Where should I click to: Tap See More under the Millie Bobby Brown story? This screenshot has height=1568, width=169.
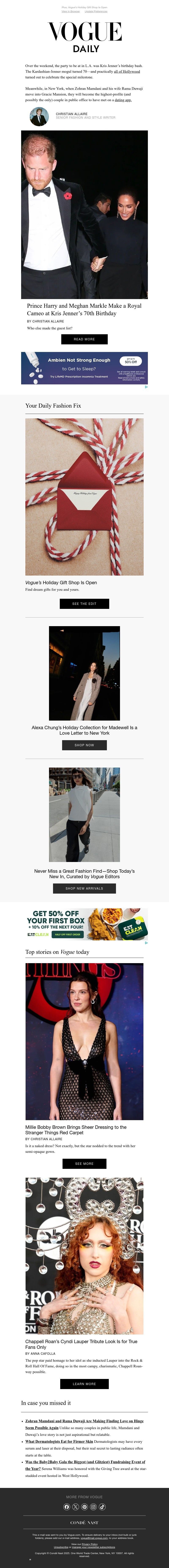click(84, 1163)
